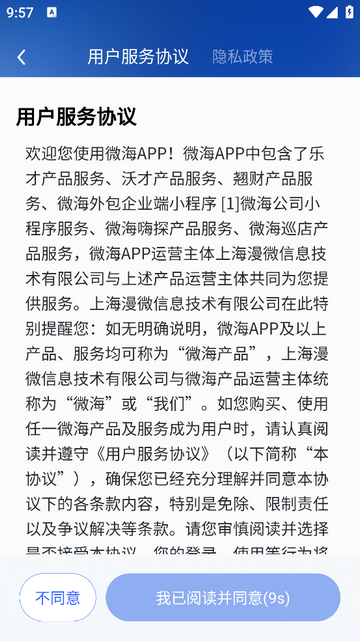Tap the 不同意 button

click(x=58, y=598)
